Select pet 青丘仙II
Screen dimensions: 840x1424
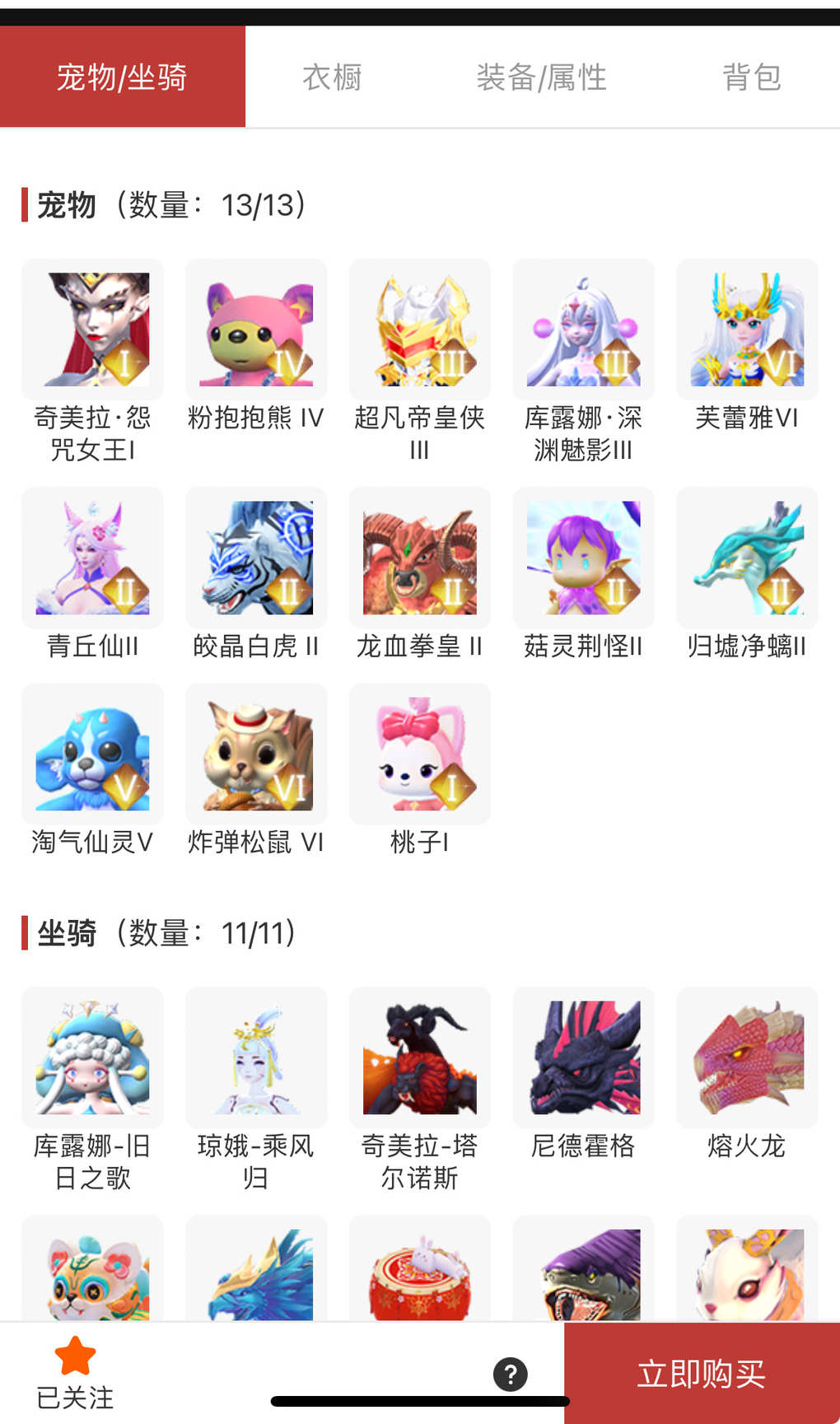tap(92, 558)
